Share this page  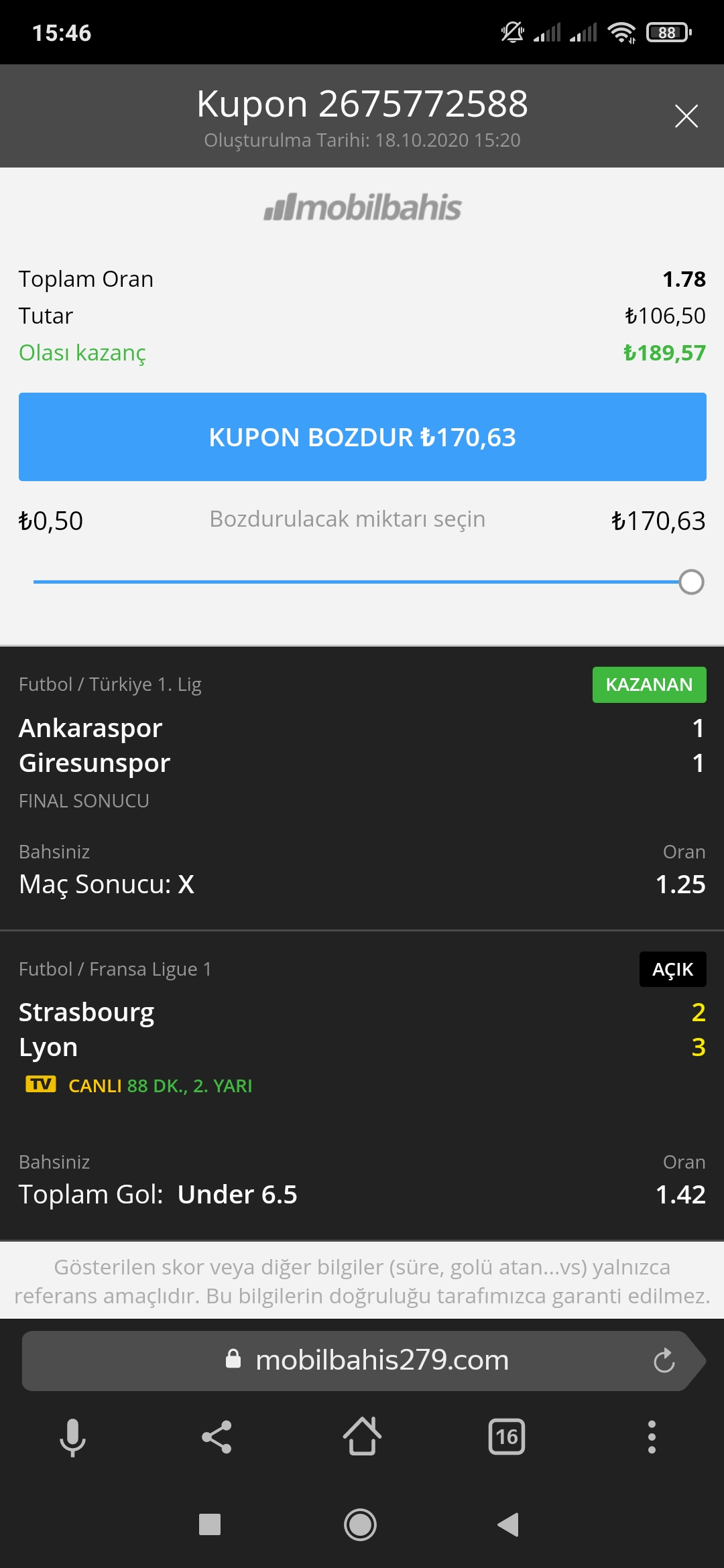click(217, 1437)
